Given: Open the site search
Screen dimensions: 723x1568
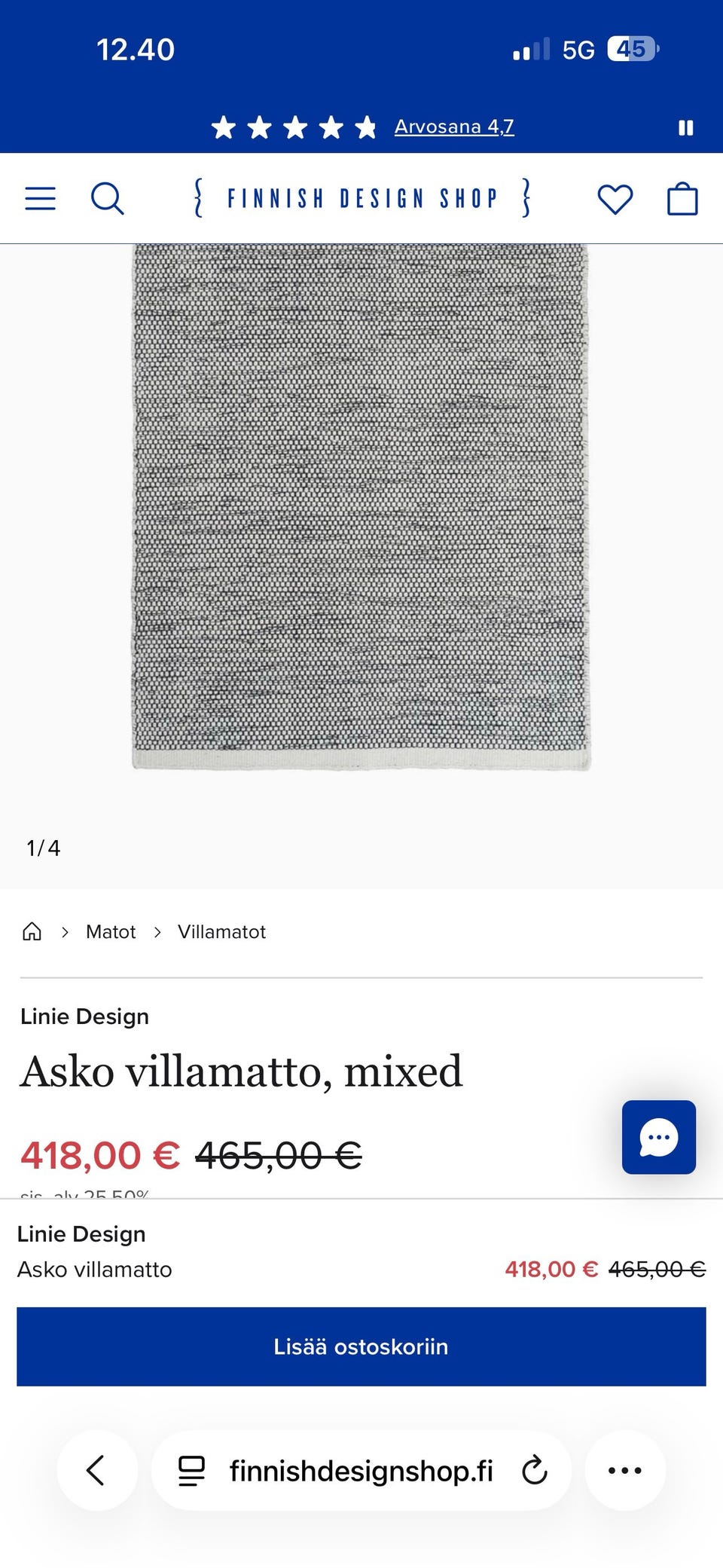Looking at the screenshot, I should [x=107, y=199].
